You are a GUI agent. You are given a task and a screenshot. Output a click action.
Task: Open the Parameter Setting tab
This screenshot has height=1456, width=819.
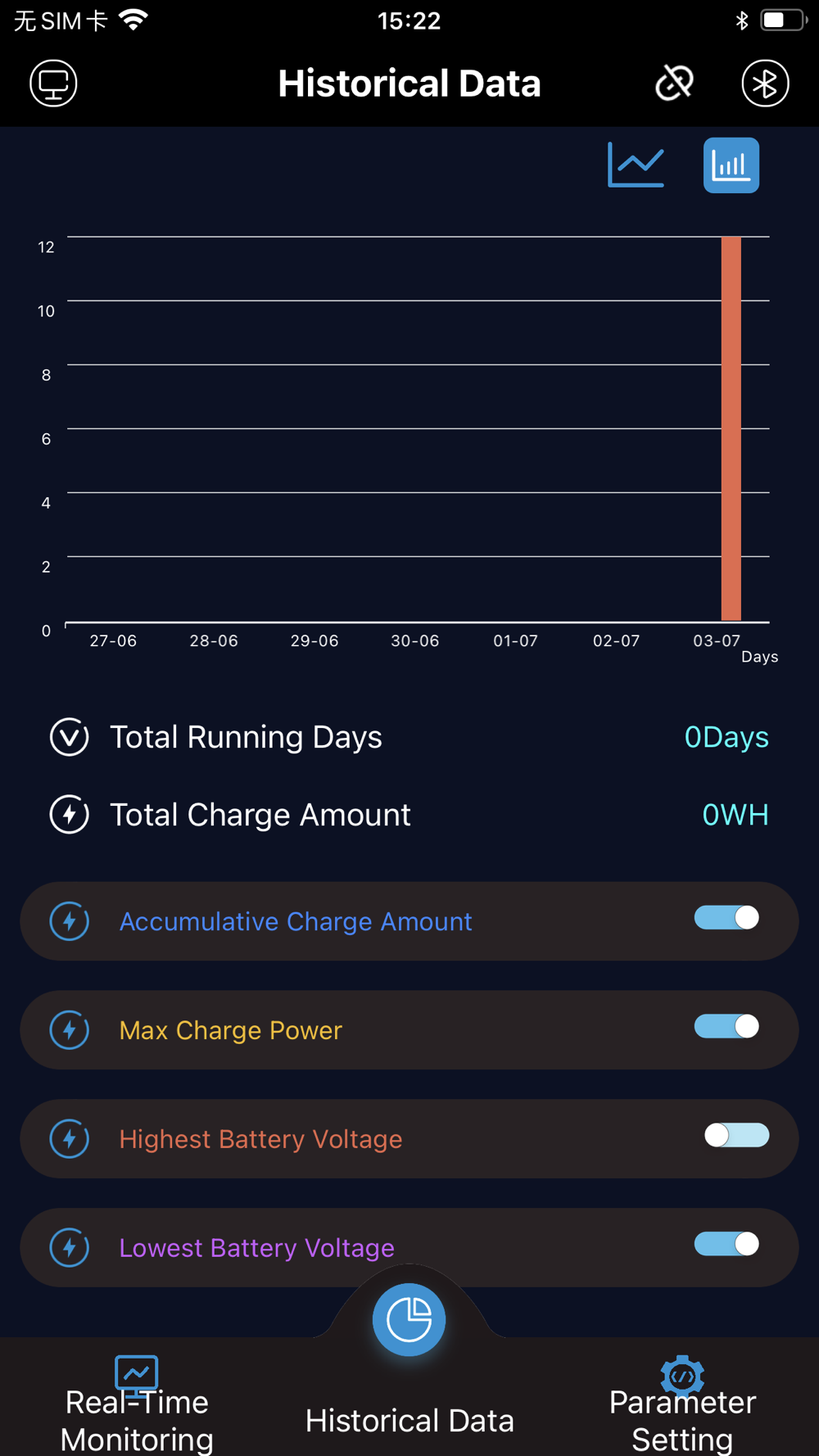pos(682,1404)
